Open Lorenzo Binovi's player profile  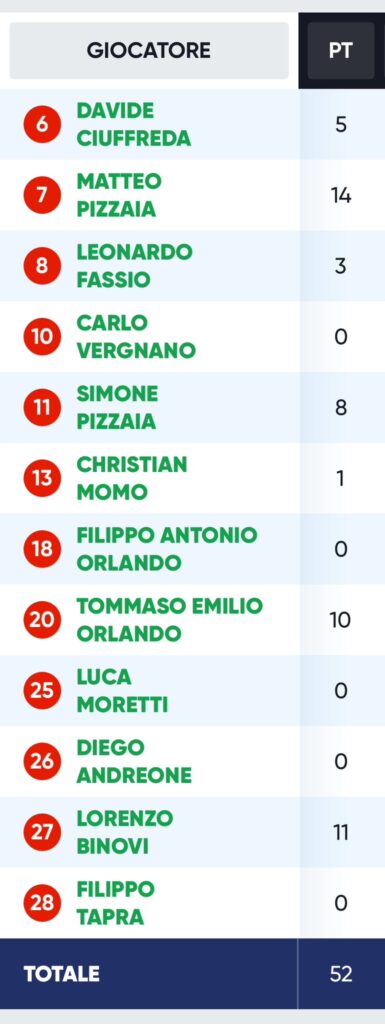(x=125, y=833)
